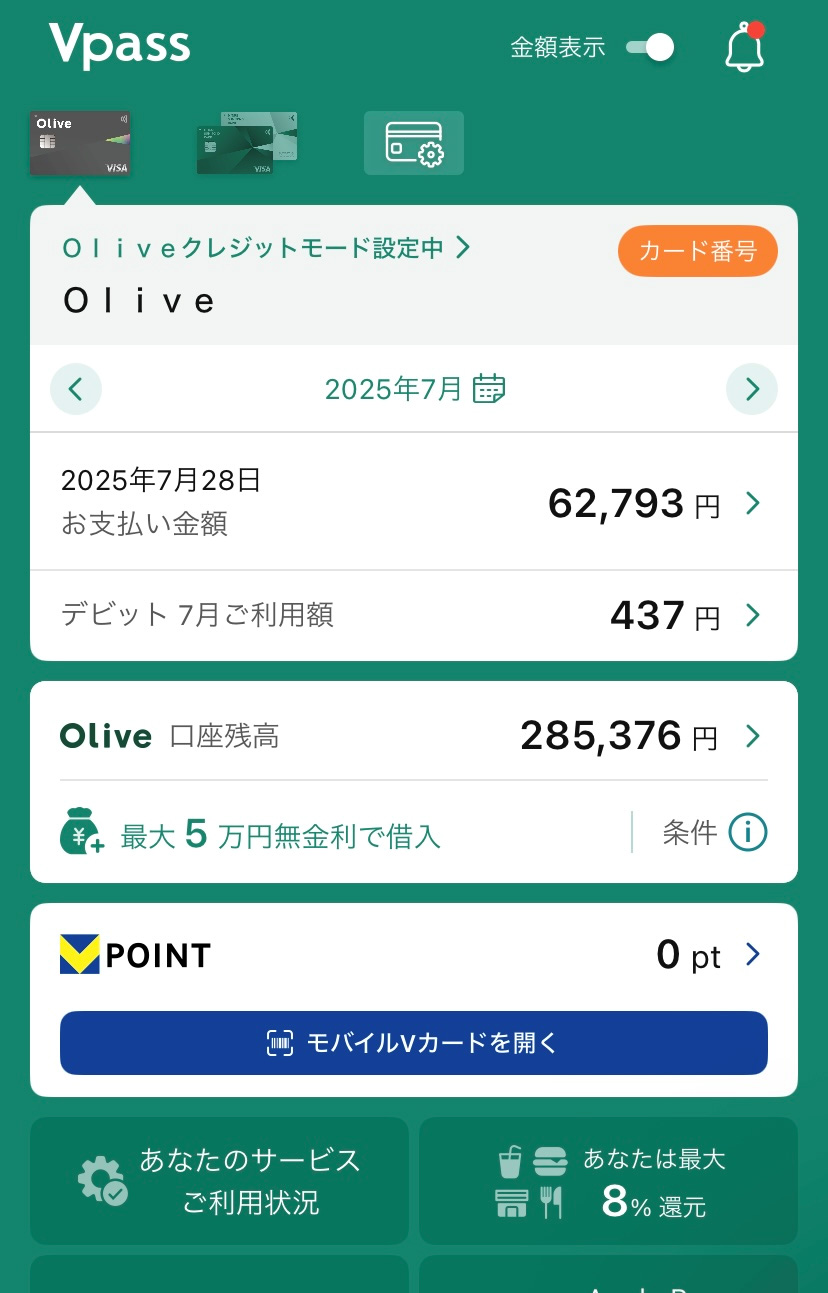Select the Olive card thumbnail
Viewport: 828px width, 1293px height.
(x=80, y=143)
